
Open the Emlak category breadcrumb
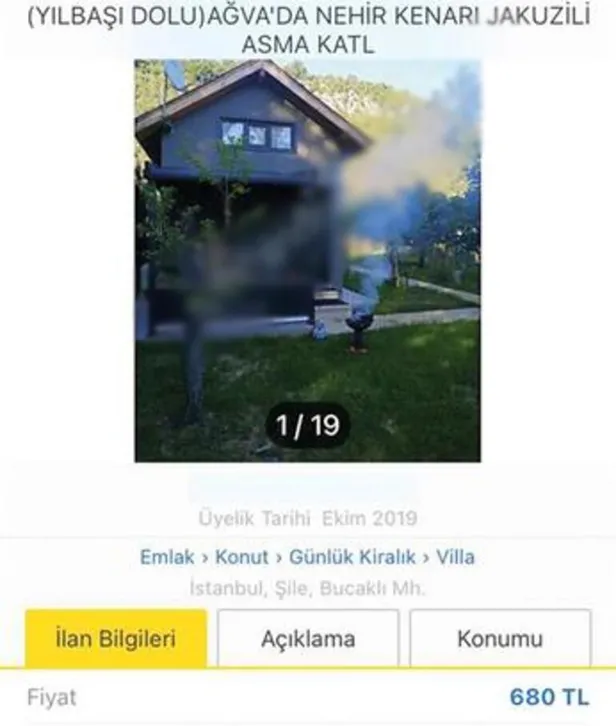[x=166, y=557]
